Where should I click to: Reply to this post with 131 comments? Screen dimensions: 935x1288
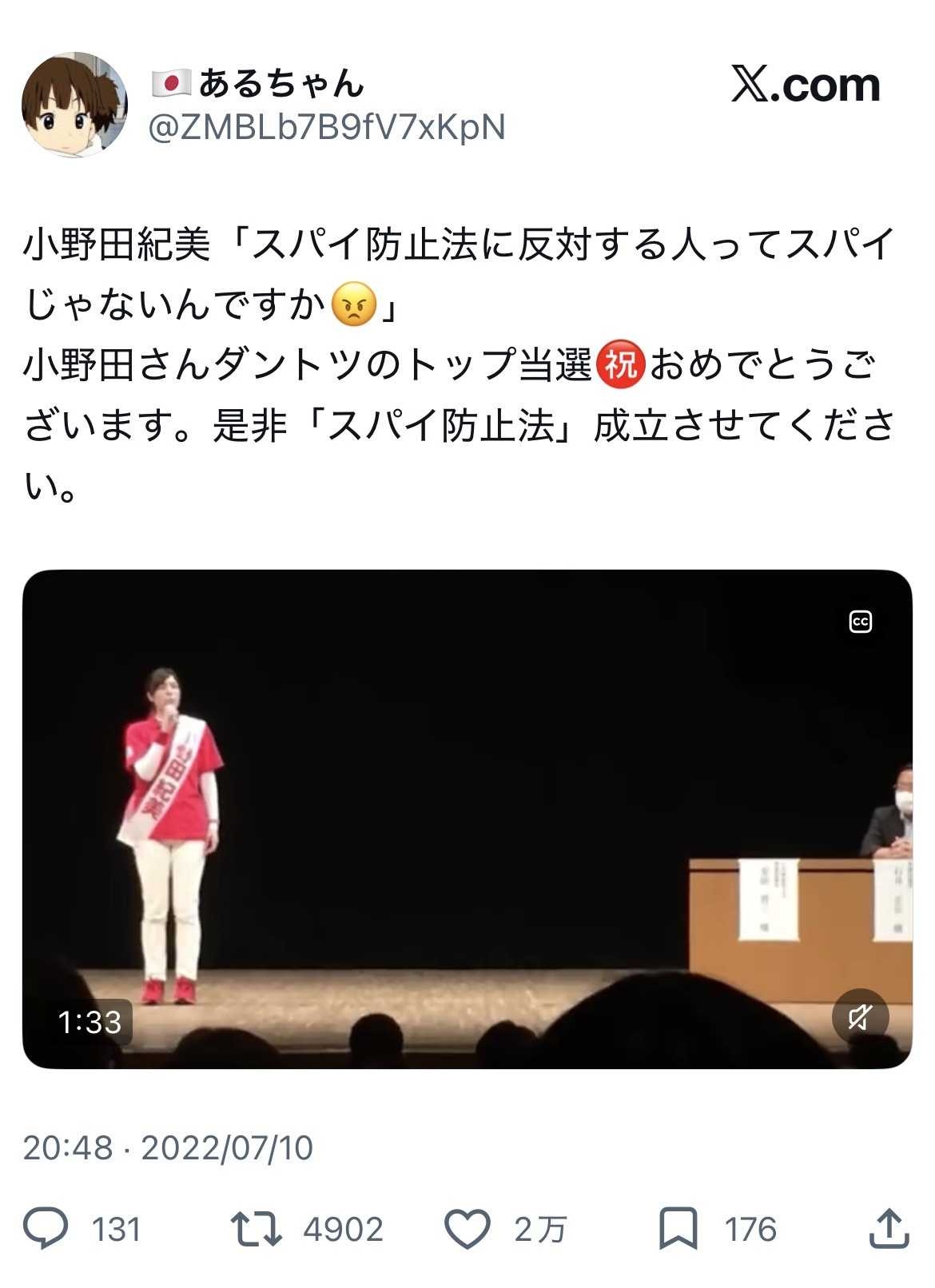(46, 1229)
